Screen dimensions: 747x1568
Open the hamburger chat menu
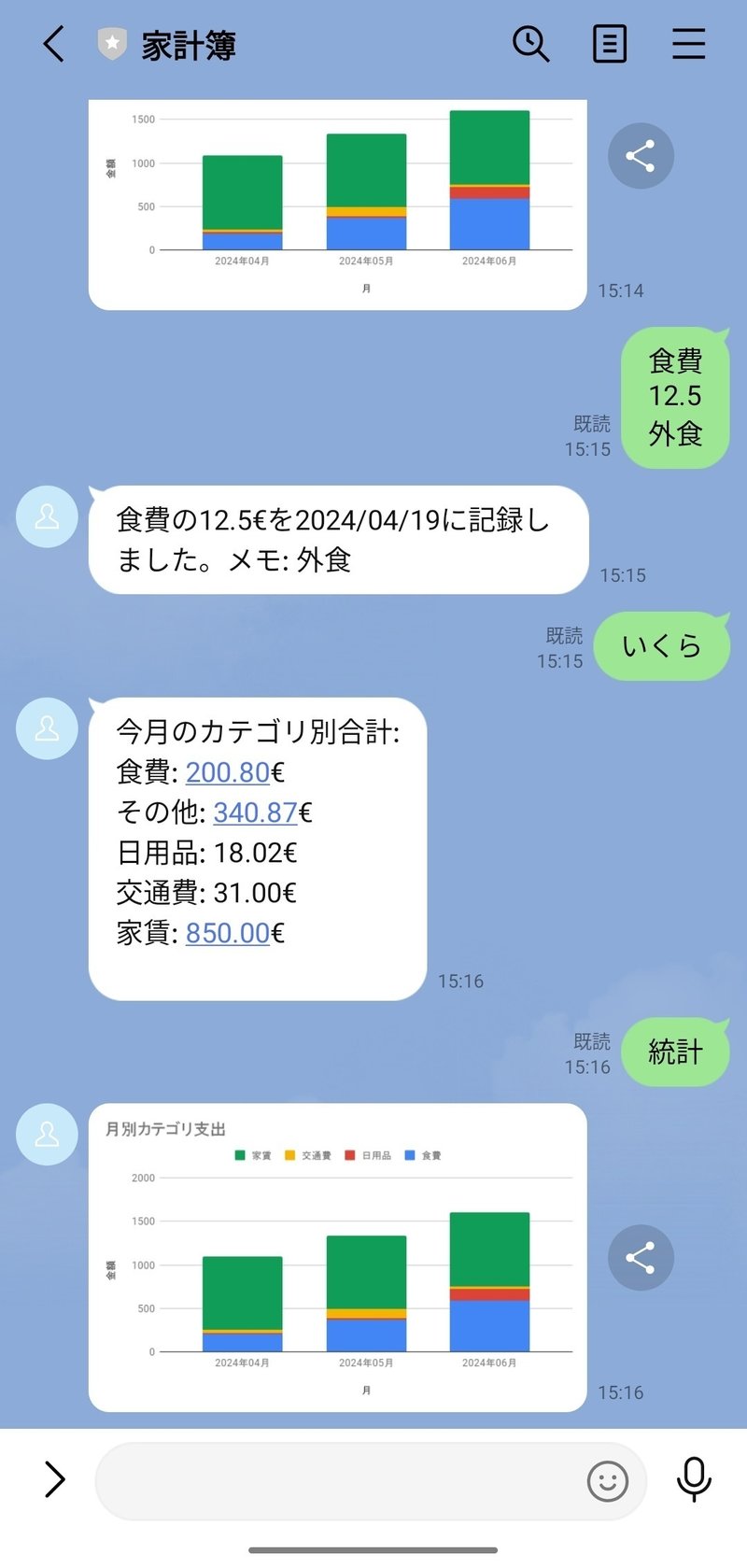click(689, 44)
